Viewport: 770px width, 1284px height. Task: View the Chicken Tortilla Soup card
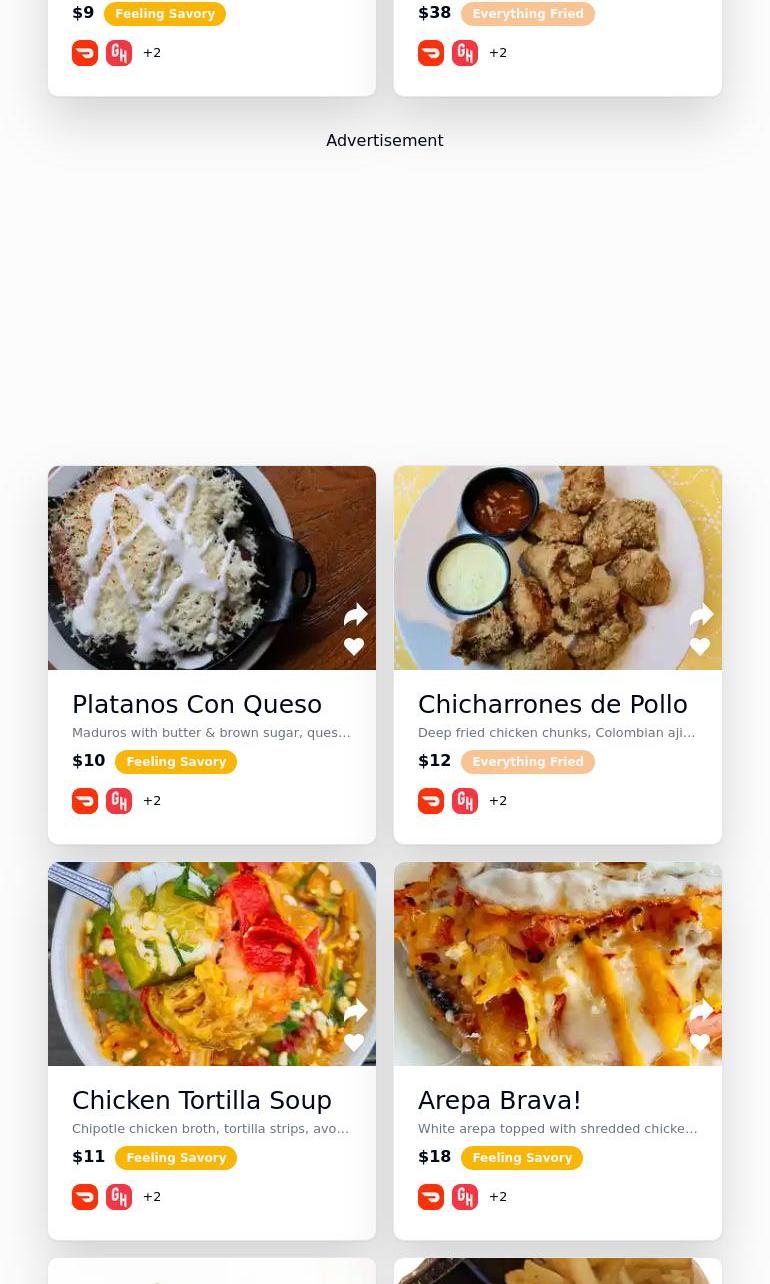[x=201, y=1100]
